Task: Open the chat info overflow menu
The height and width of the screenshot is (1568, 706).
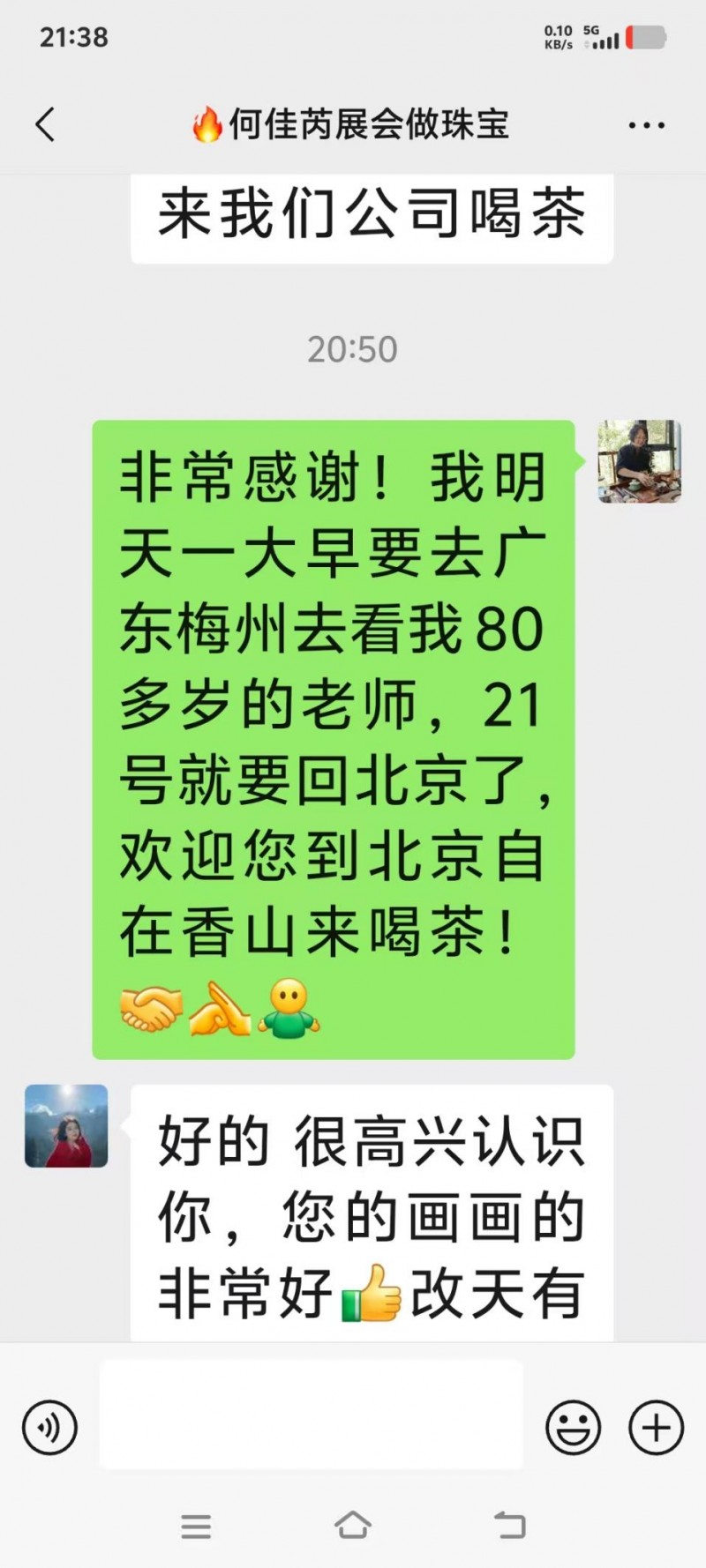Action: [x=646, y=125]
